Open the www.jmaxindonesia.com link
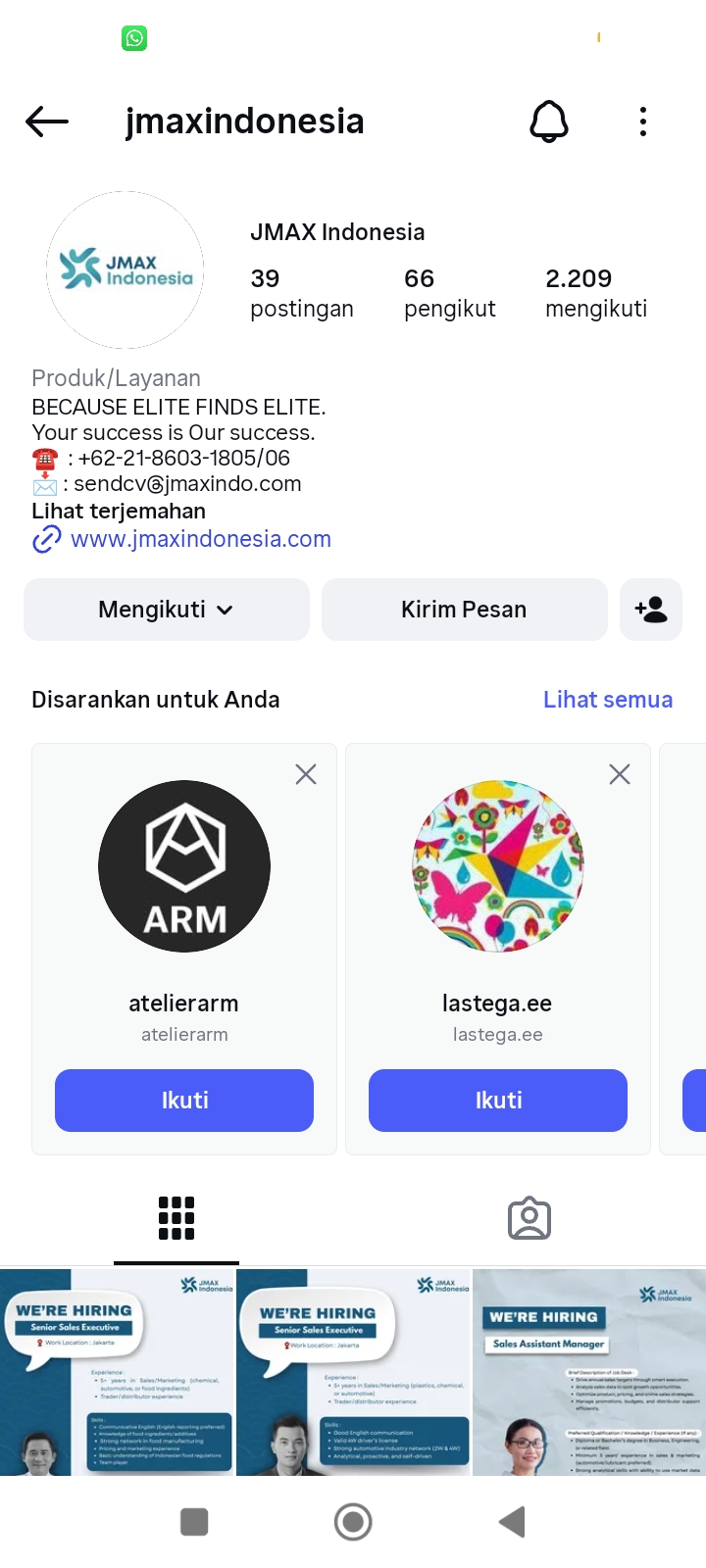Viewport: 706px width, 1568px height. [x=200, y=539]
